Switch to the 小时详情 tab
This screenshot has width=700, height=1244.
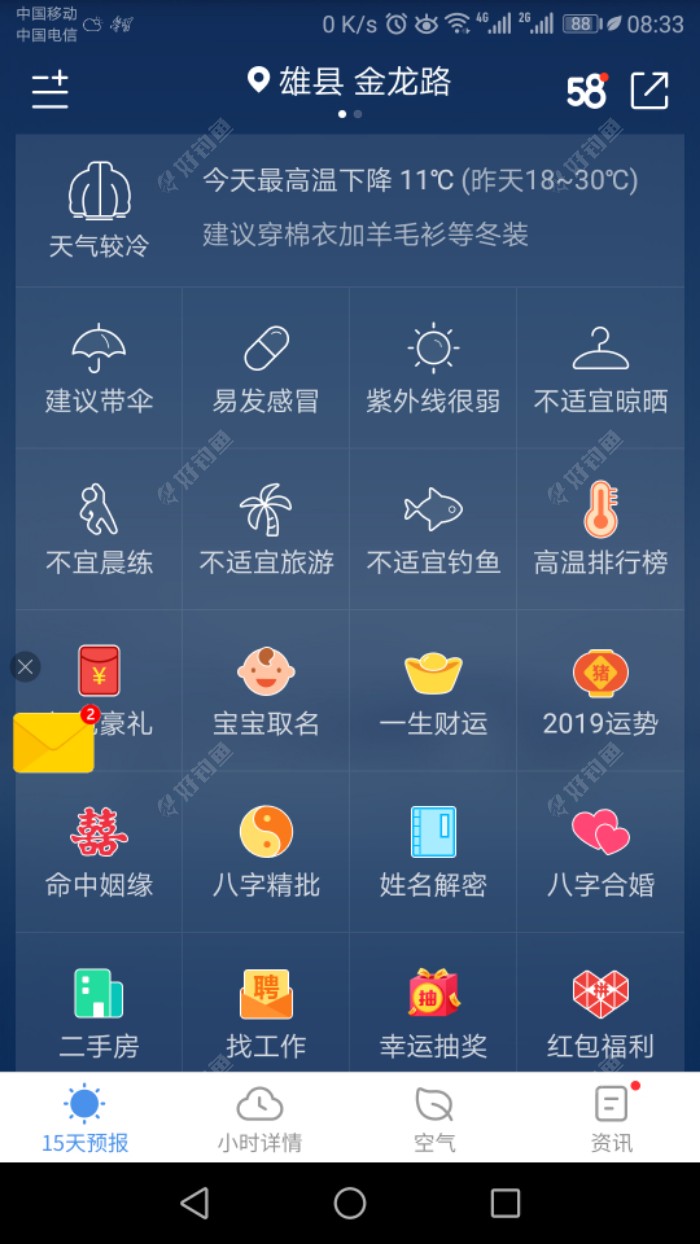pyautogui.click(x=260, y=1118)
